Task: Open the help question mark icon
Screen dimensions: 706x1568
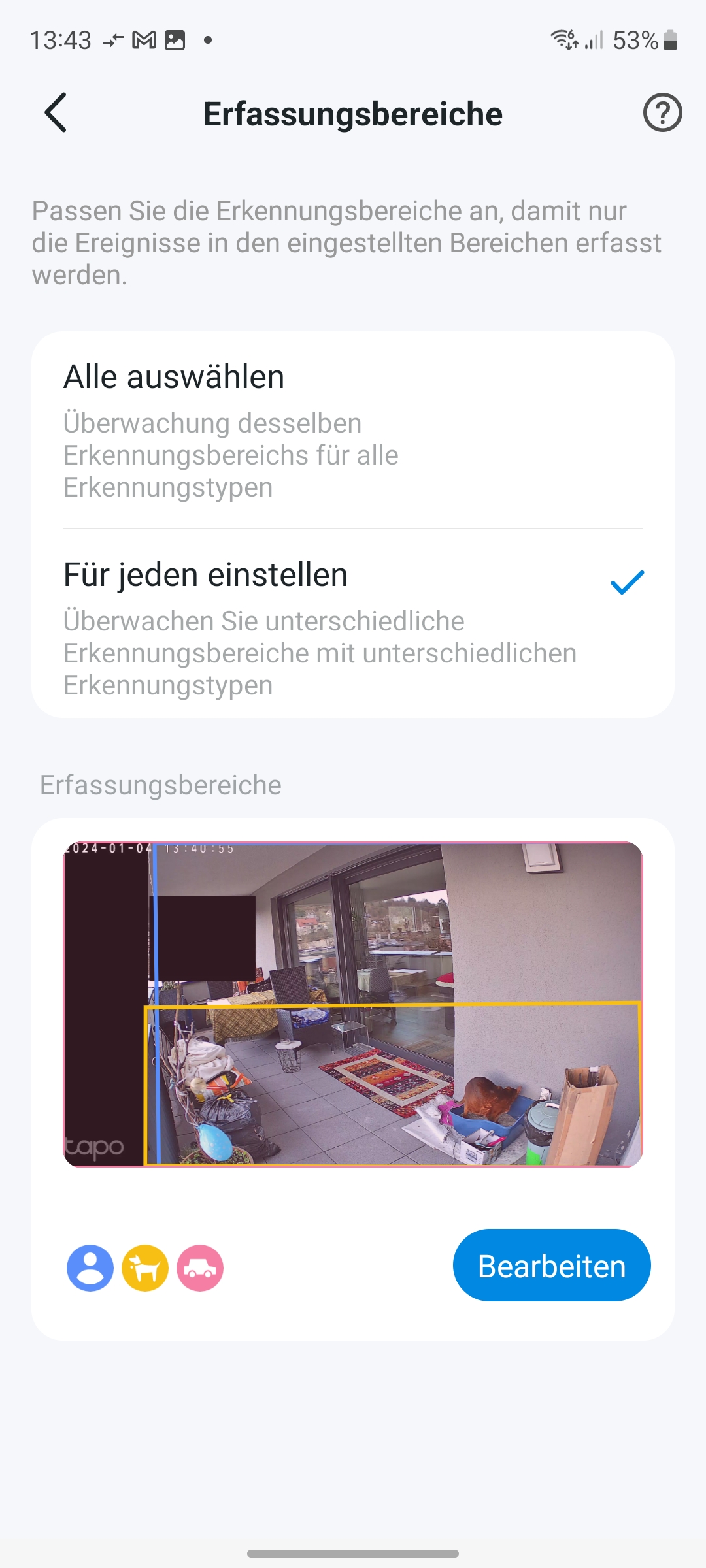Action: click(x=662, y=113)
